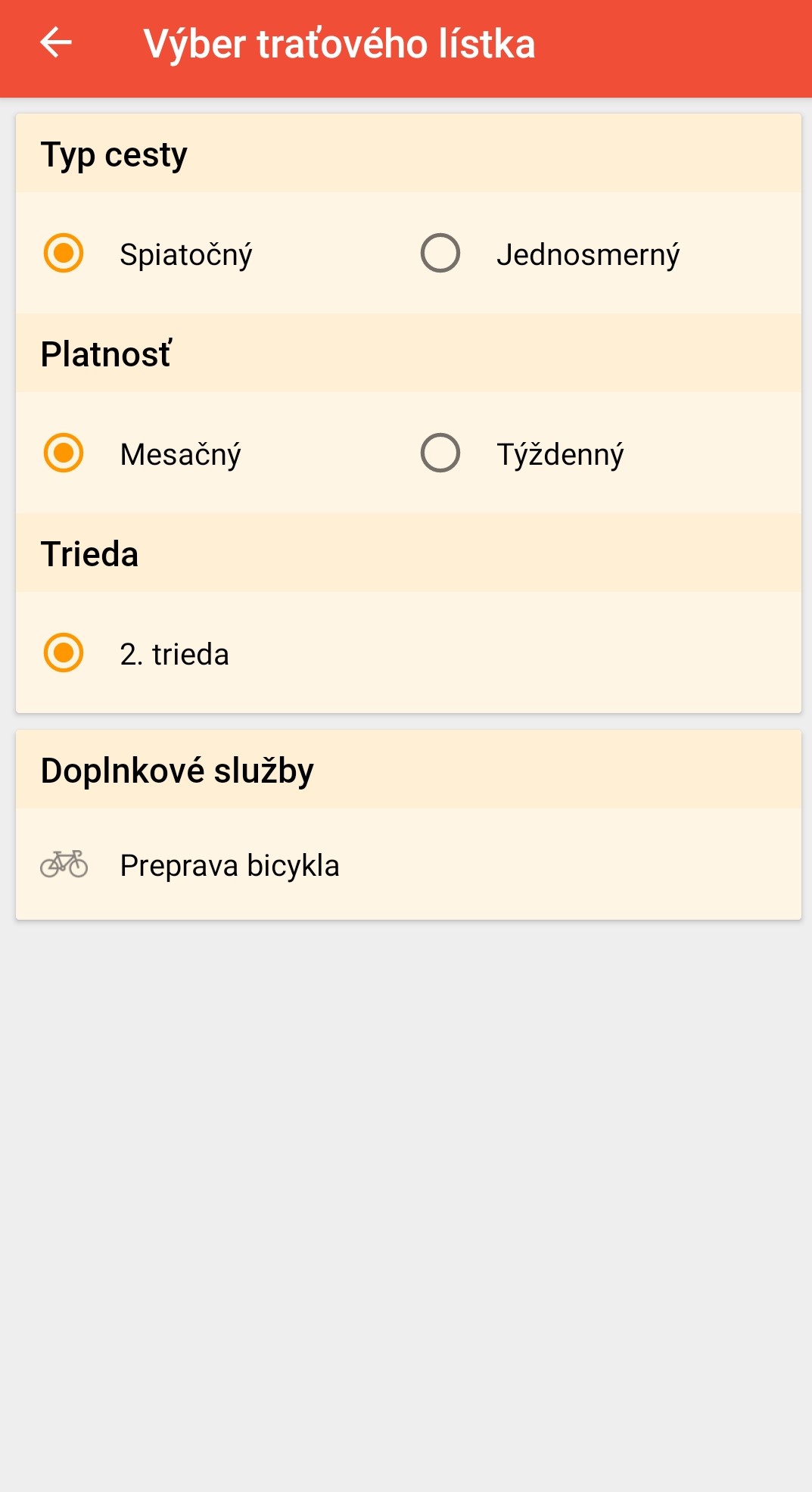Select the Jednosmerný trip type
The width and height of the screenshot is (812, 1492).
tap(439, 254)
